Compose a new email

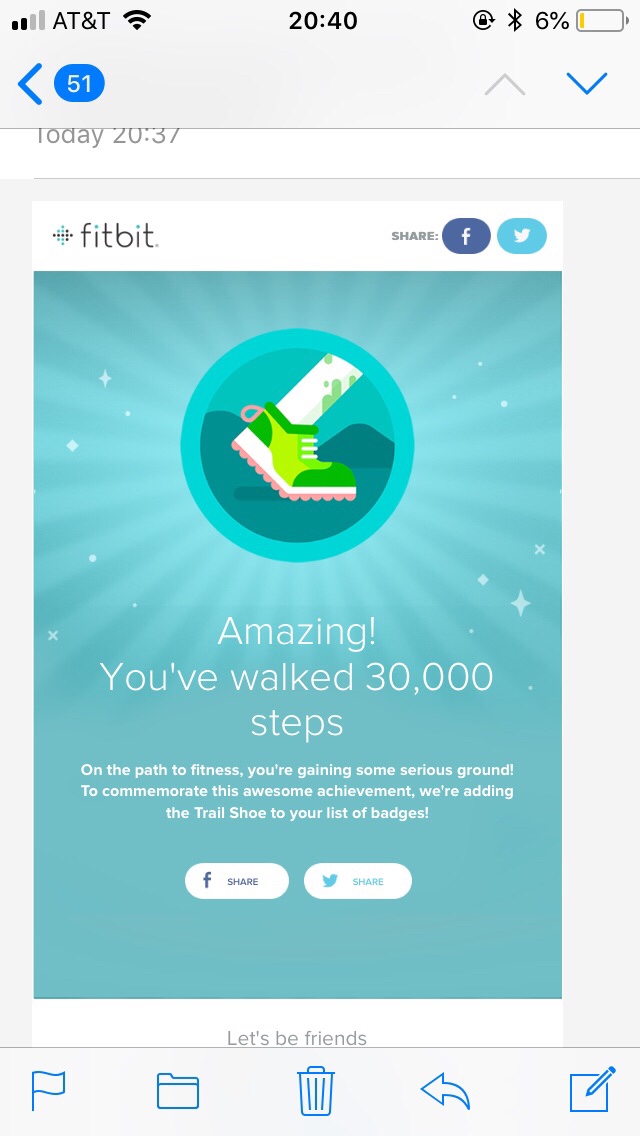pos(591,1090)
